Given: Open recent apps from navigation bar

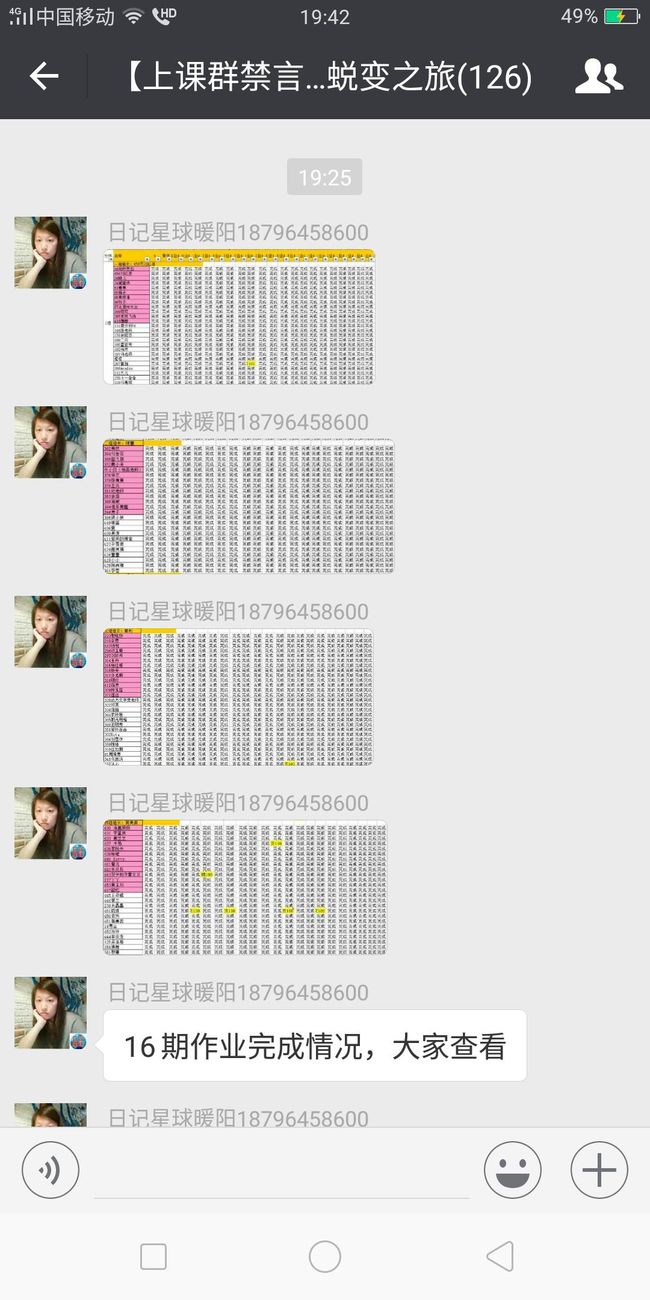Looking at the screenshot, I should point(153,1257).
